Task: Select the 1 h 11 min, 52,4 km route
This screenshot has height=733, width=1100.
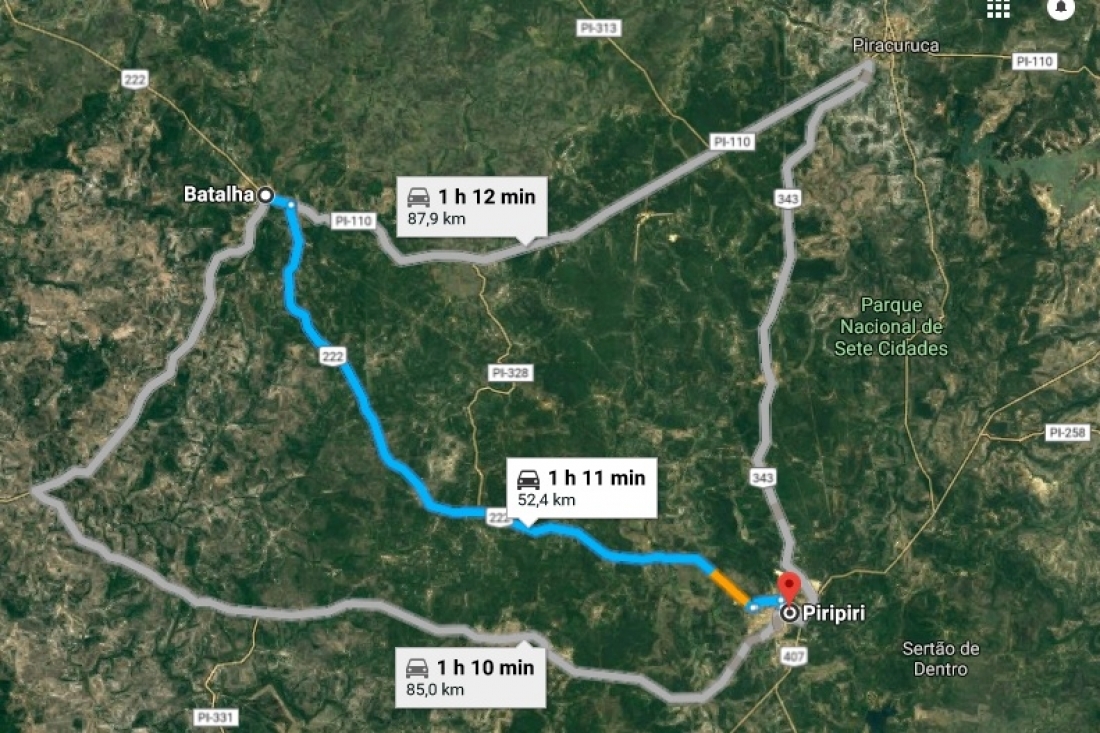Action: (x=581, y=488)
